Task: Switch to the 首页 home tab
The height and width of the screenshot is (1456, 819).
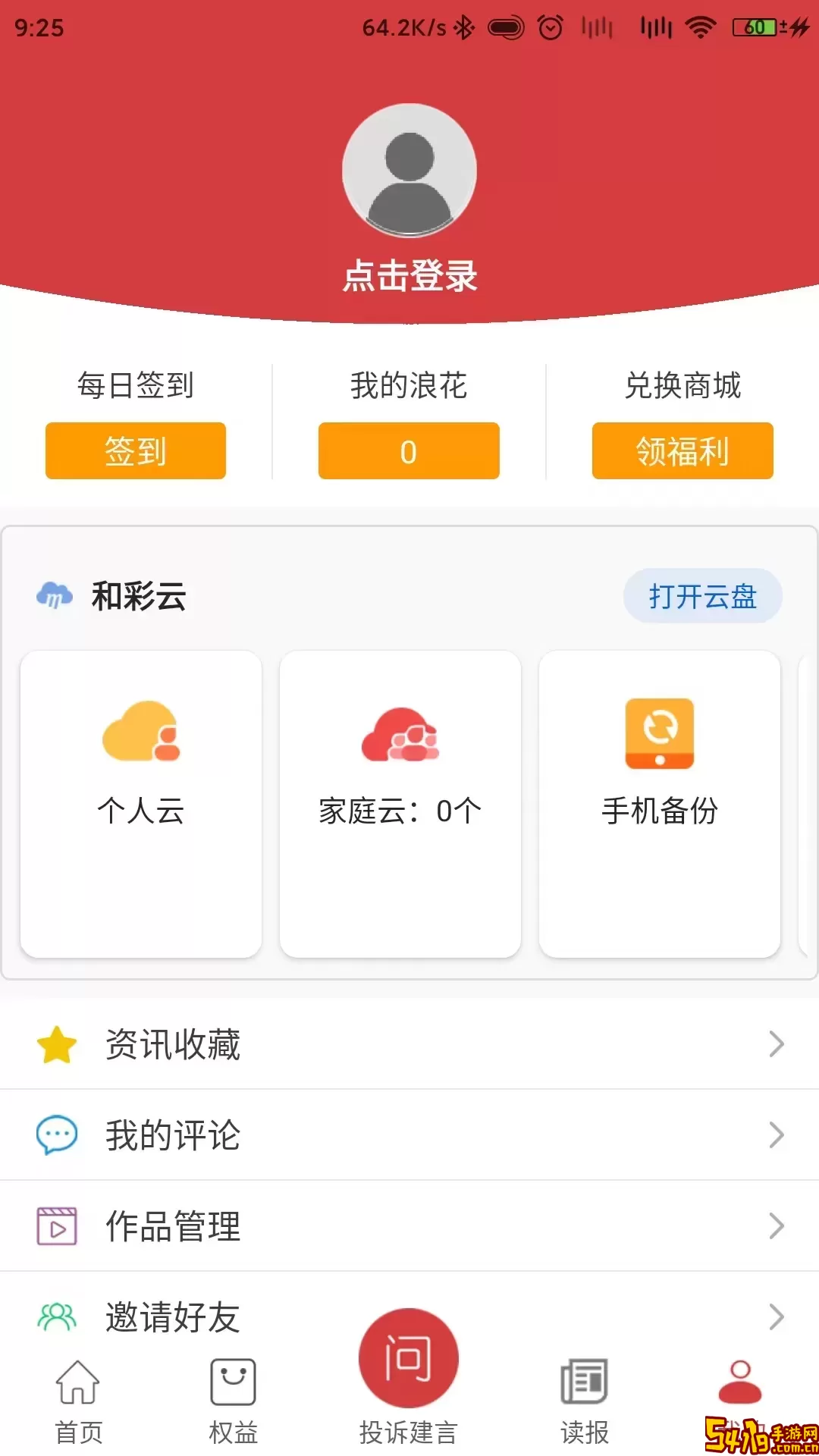Action: coord(78,1401)
